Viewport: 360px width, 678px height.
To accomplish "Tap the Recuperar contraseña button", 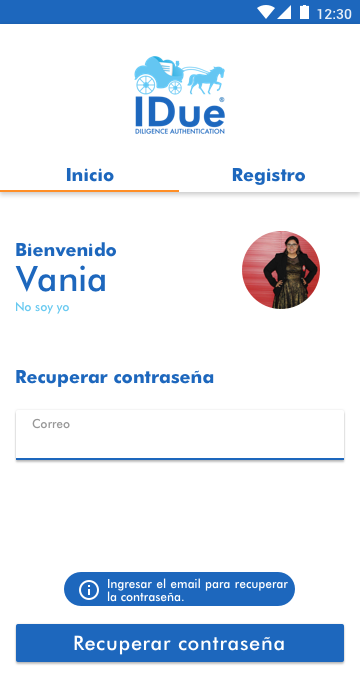I will 180,643.
